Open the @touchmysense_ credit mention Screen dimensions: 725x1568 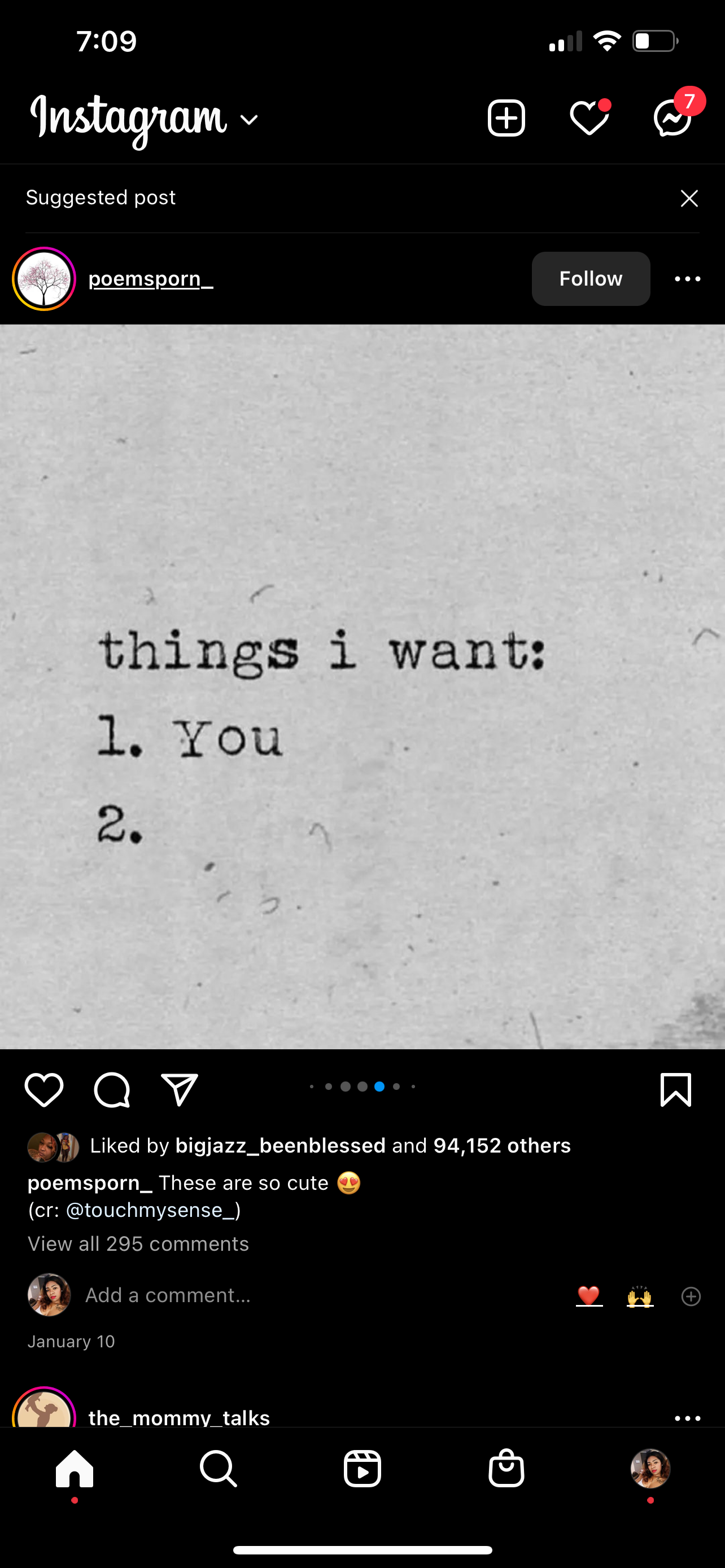pyautogui.click(x=153, y=1210)
